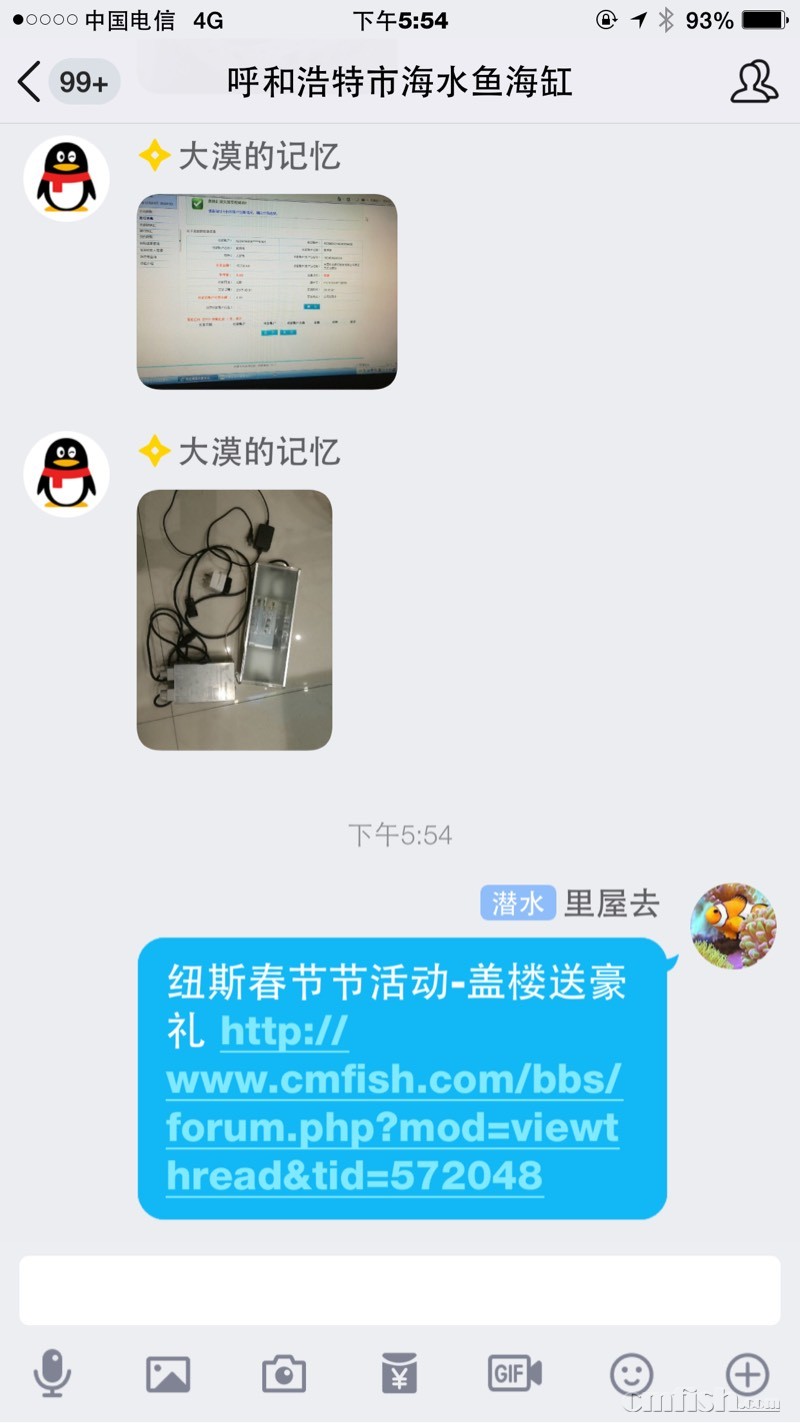The image size is (800, 1423).
Task: Open the emoji picker
Action: [x=632, y=1374]
